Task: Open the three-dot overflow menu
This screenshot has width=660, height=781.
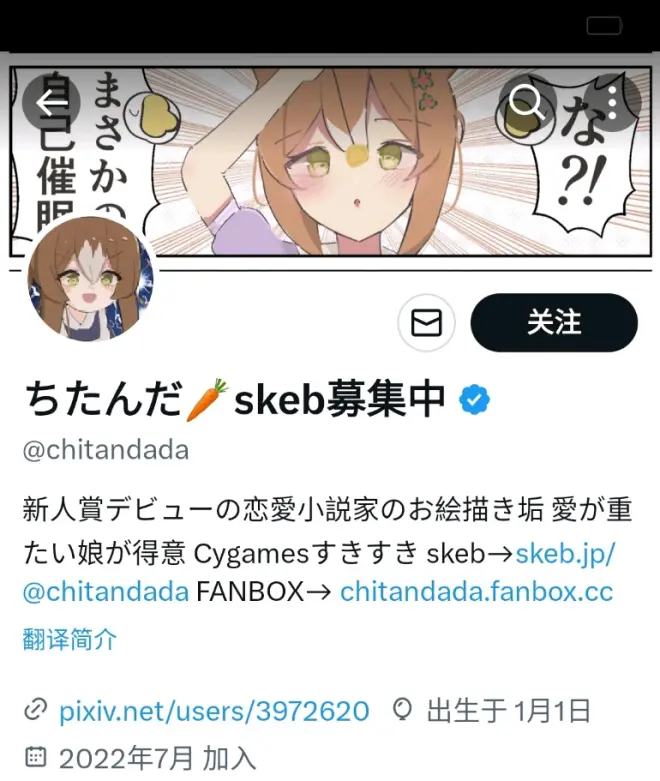Action: (x=610, y=101)
